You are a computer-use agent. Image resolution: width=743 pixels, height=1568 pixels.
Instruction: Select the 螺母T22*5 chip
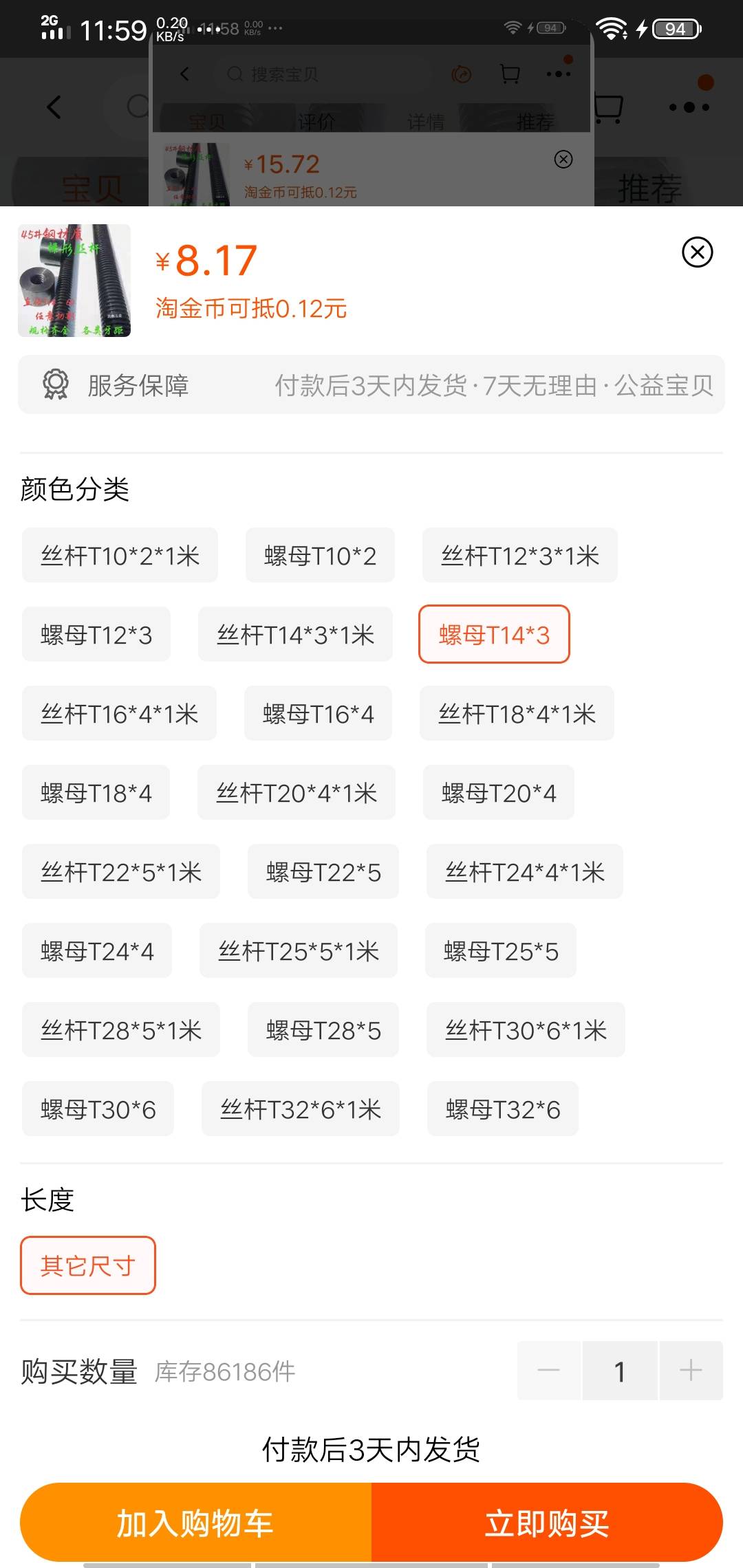click(323, 871)
